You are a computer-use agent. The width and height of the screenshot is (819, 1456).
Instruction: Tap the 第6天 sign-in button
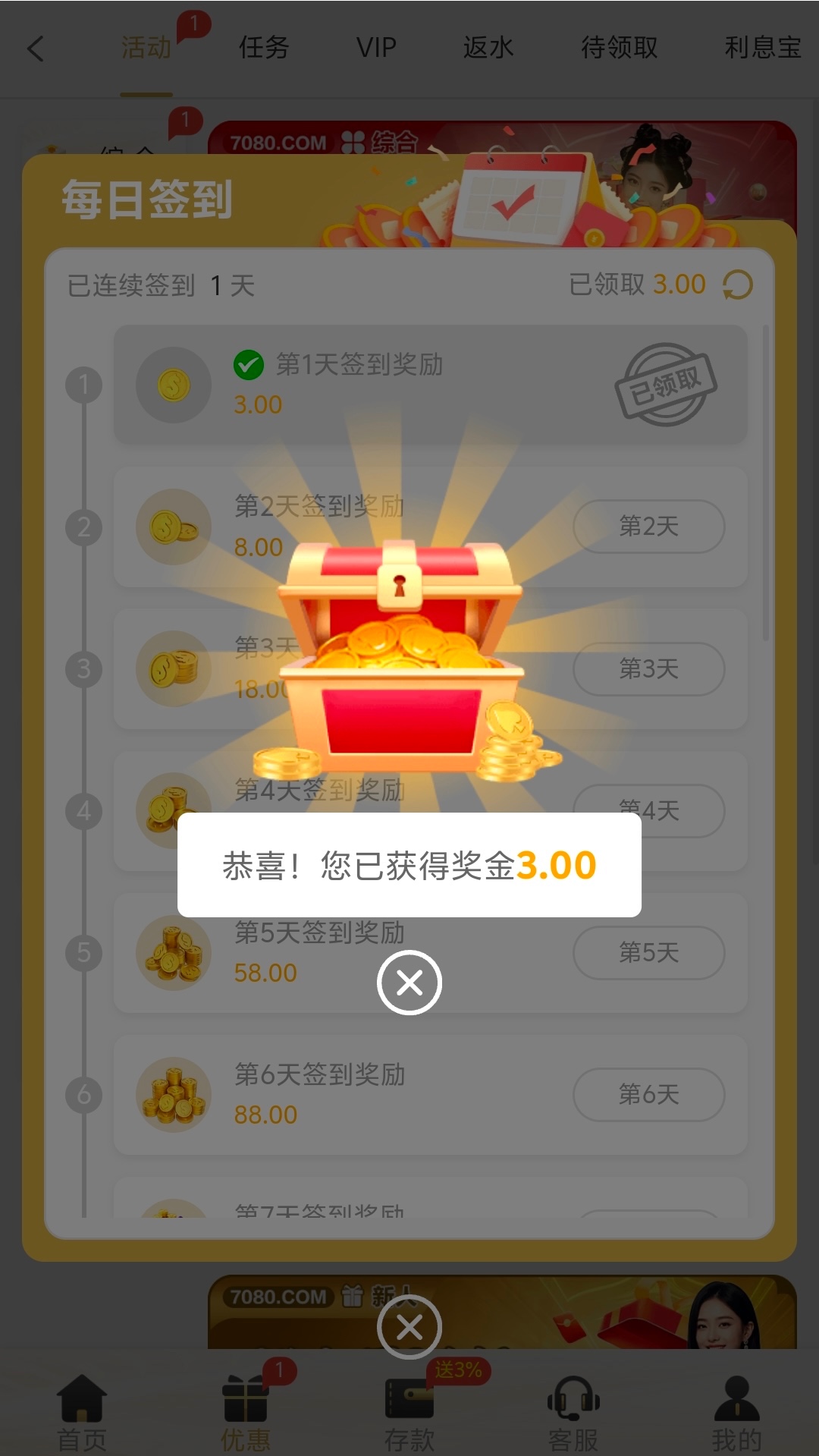pos(648,1094)
